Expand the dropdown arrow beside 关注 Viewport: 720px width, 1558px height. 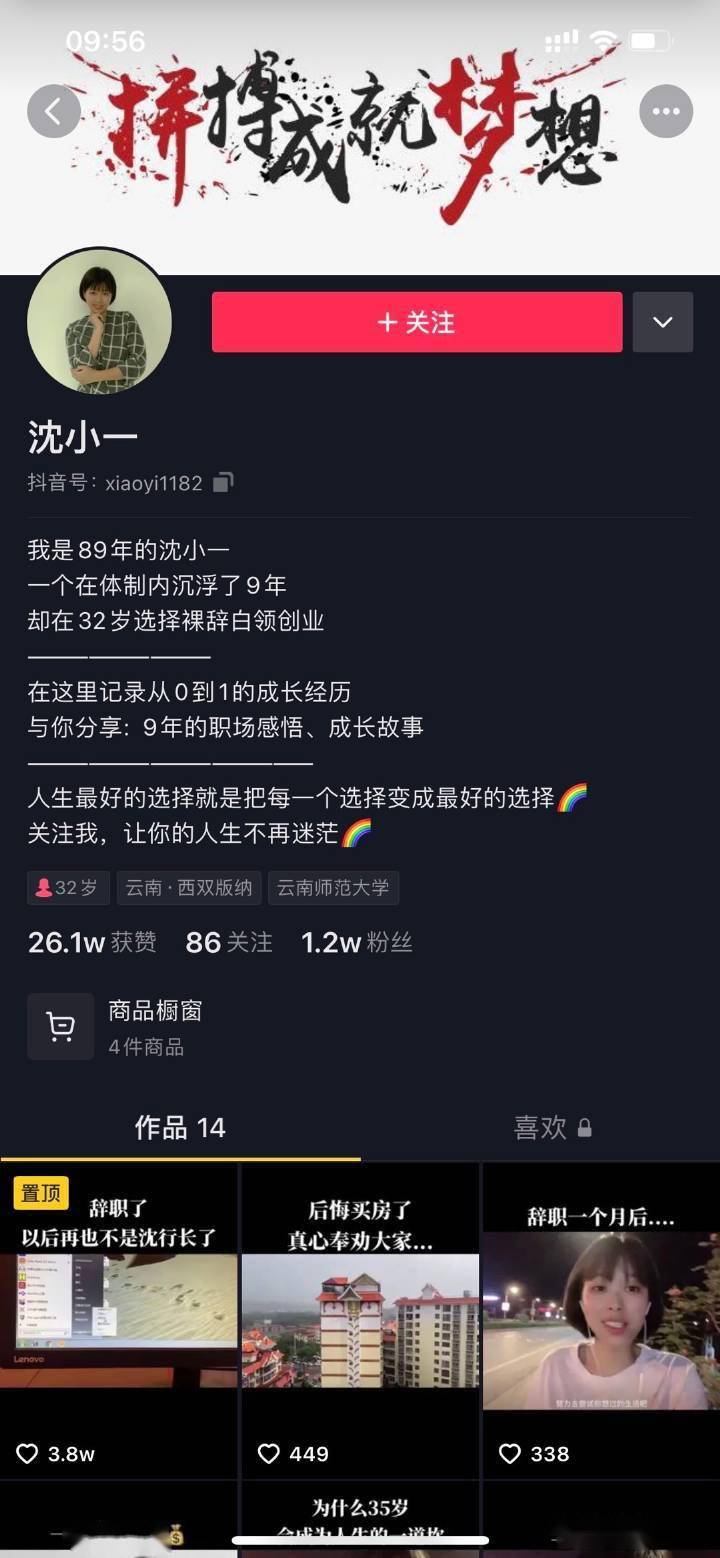662,322
